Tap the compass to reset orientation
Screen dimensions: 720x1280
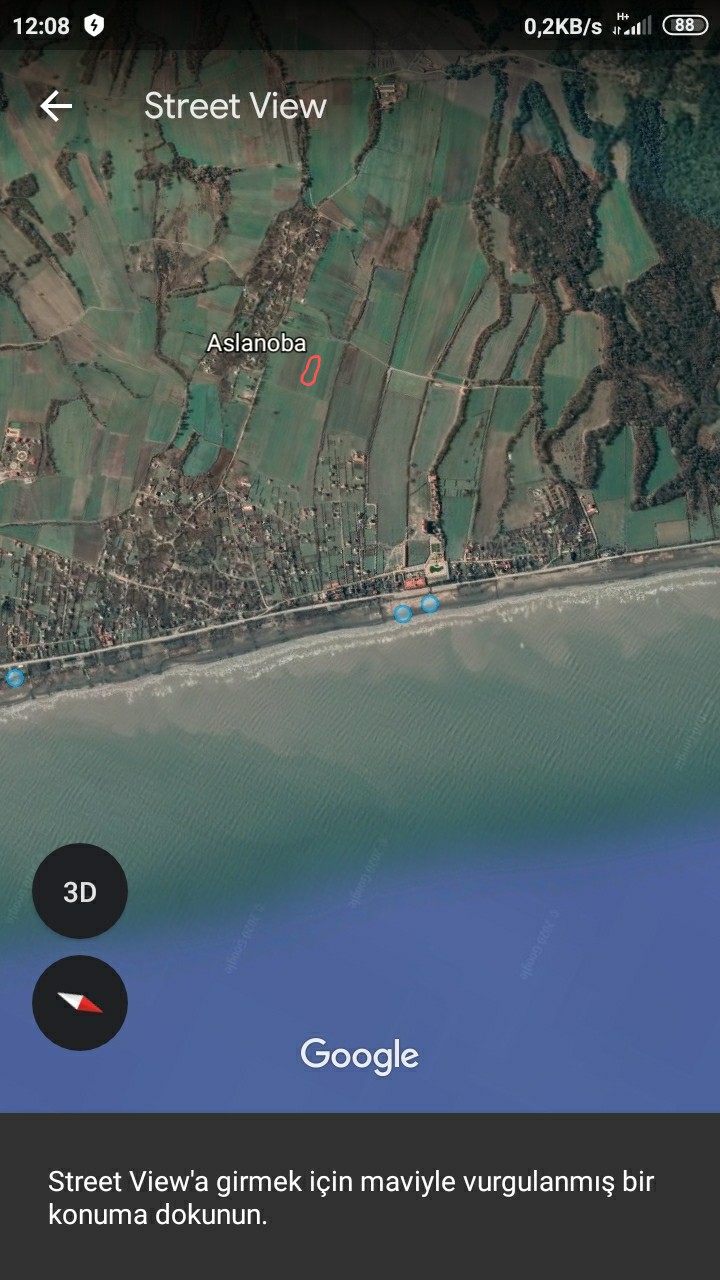click(x=80, y=1003)
